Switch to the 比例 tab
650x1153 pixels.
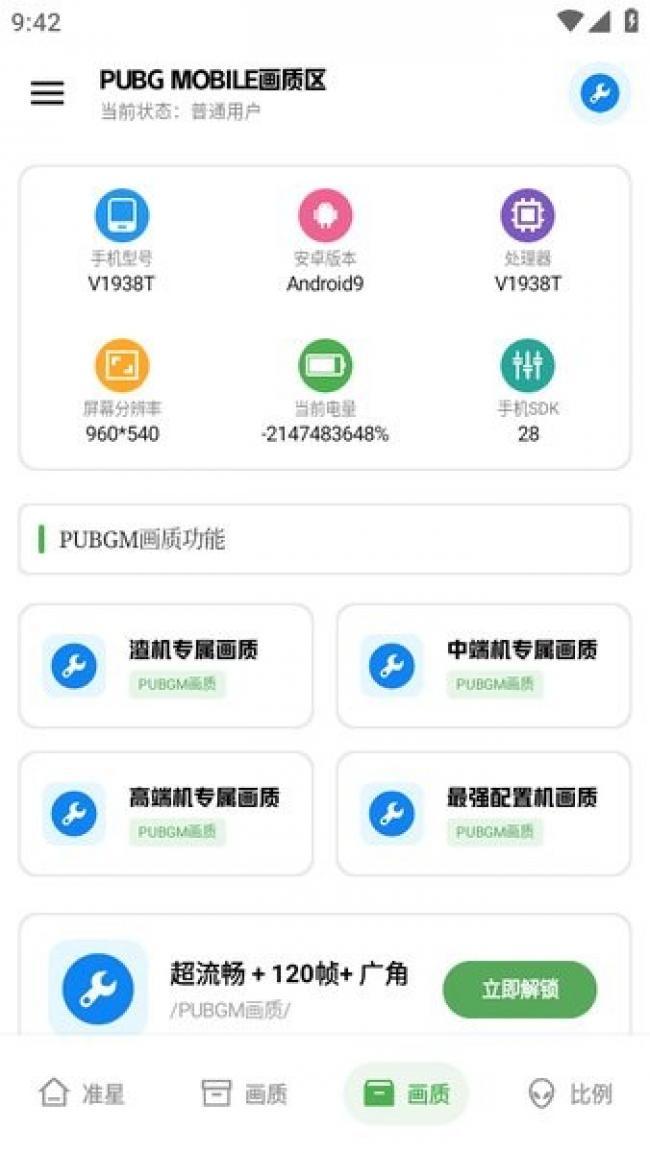(x=569, y=1093)
